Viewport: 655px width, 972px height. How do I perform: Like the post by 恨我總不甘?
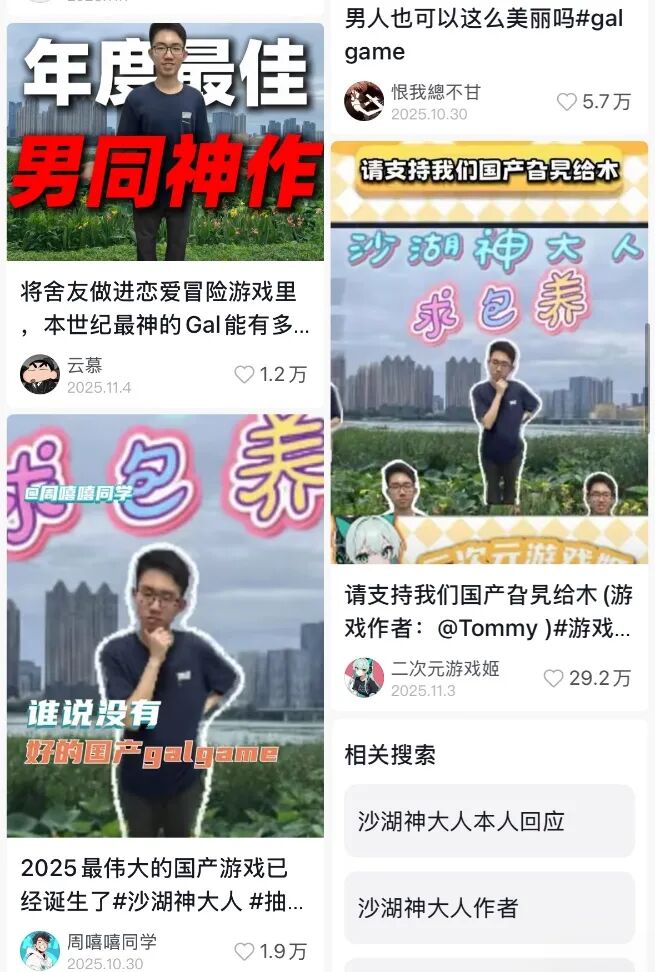(567, 102)
